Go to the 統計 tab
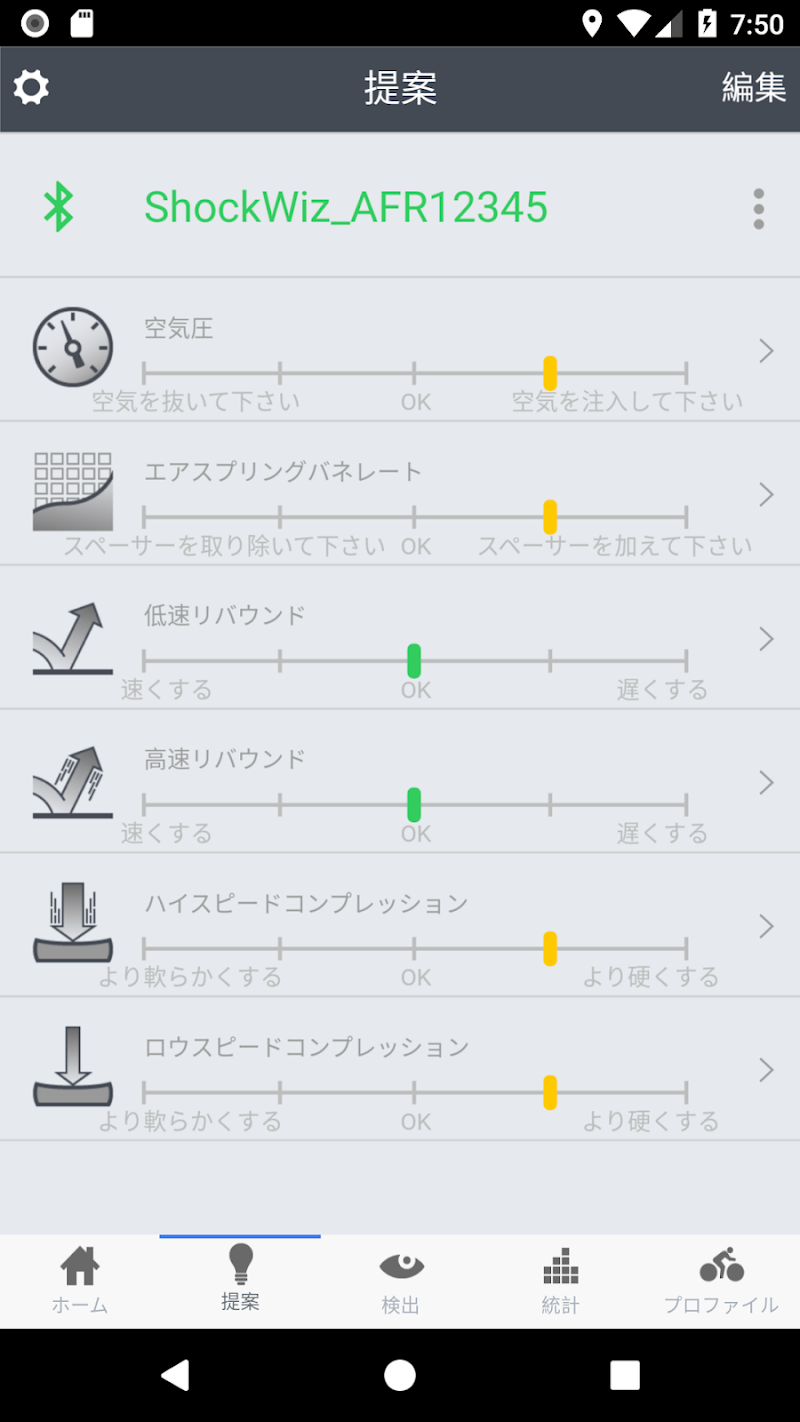Viewport: 800px width, 1422px height. coord(560,1281)
